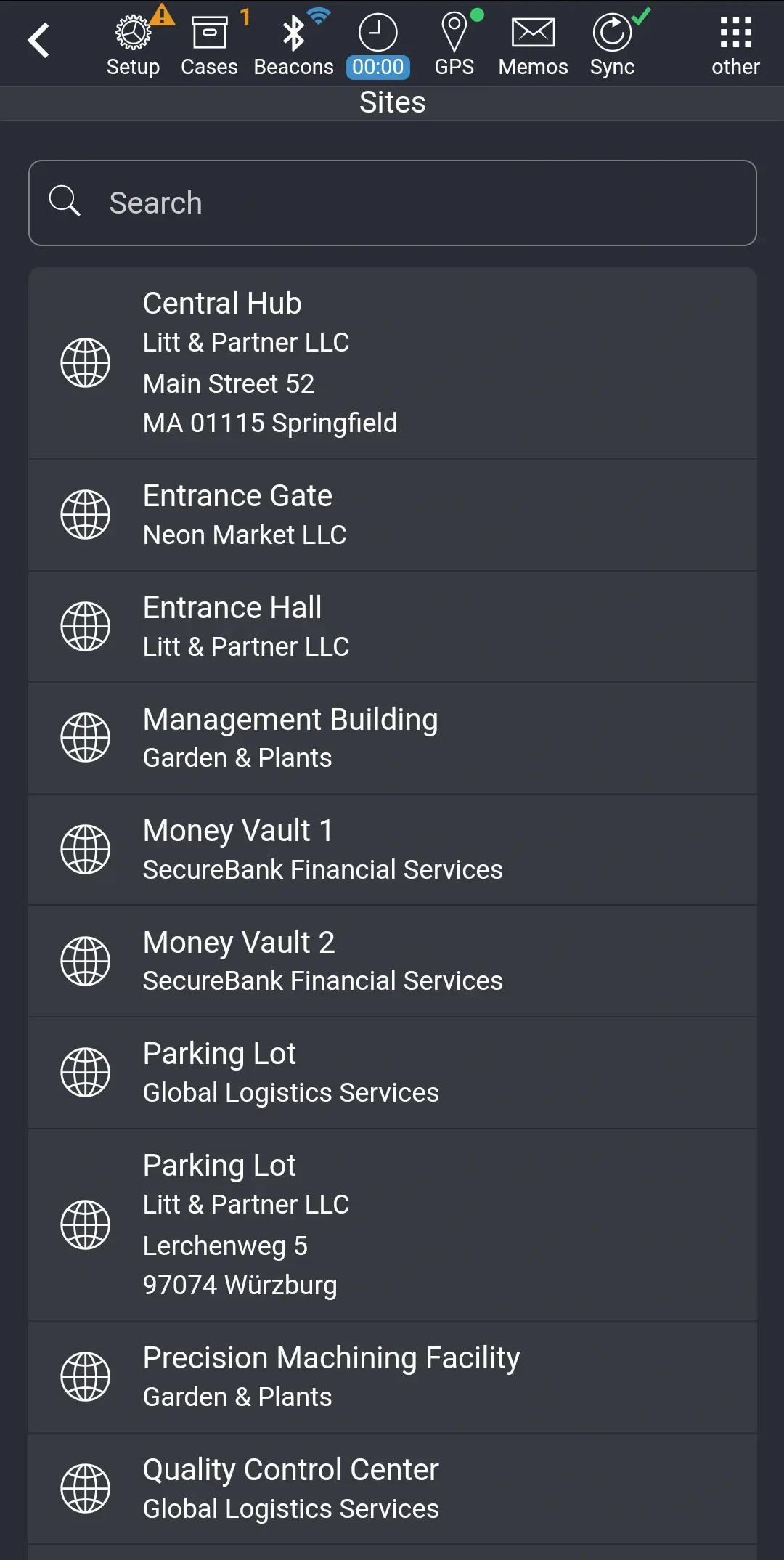This screenshot has width=784, height=1560.
Task: Open the Precision Machining Facility site
Action: tap(392, 1376)
